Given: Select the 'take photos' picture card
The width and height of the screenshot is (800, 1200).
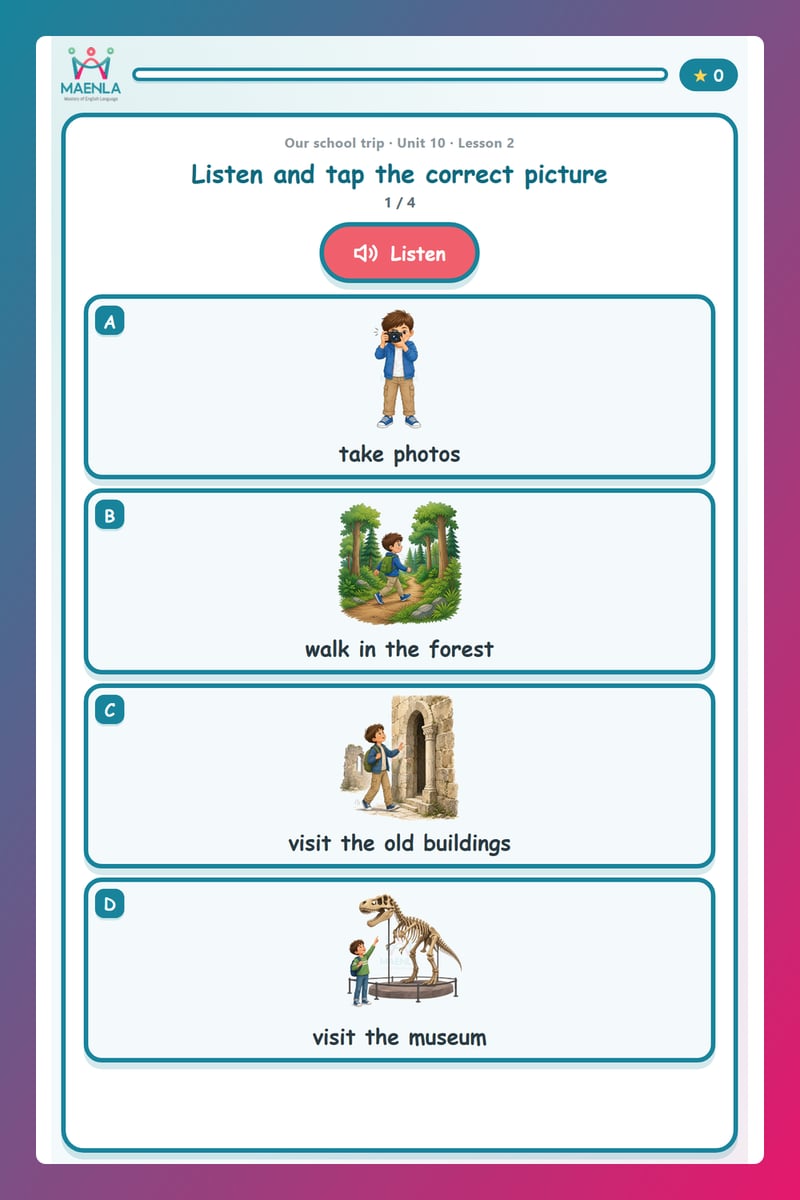Looking at the screenshot, I should pos(399,386).
